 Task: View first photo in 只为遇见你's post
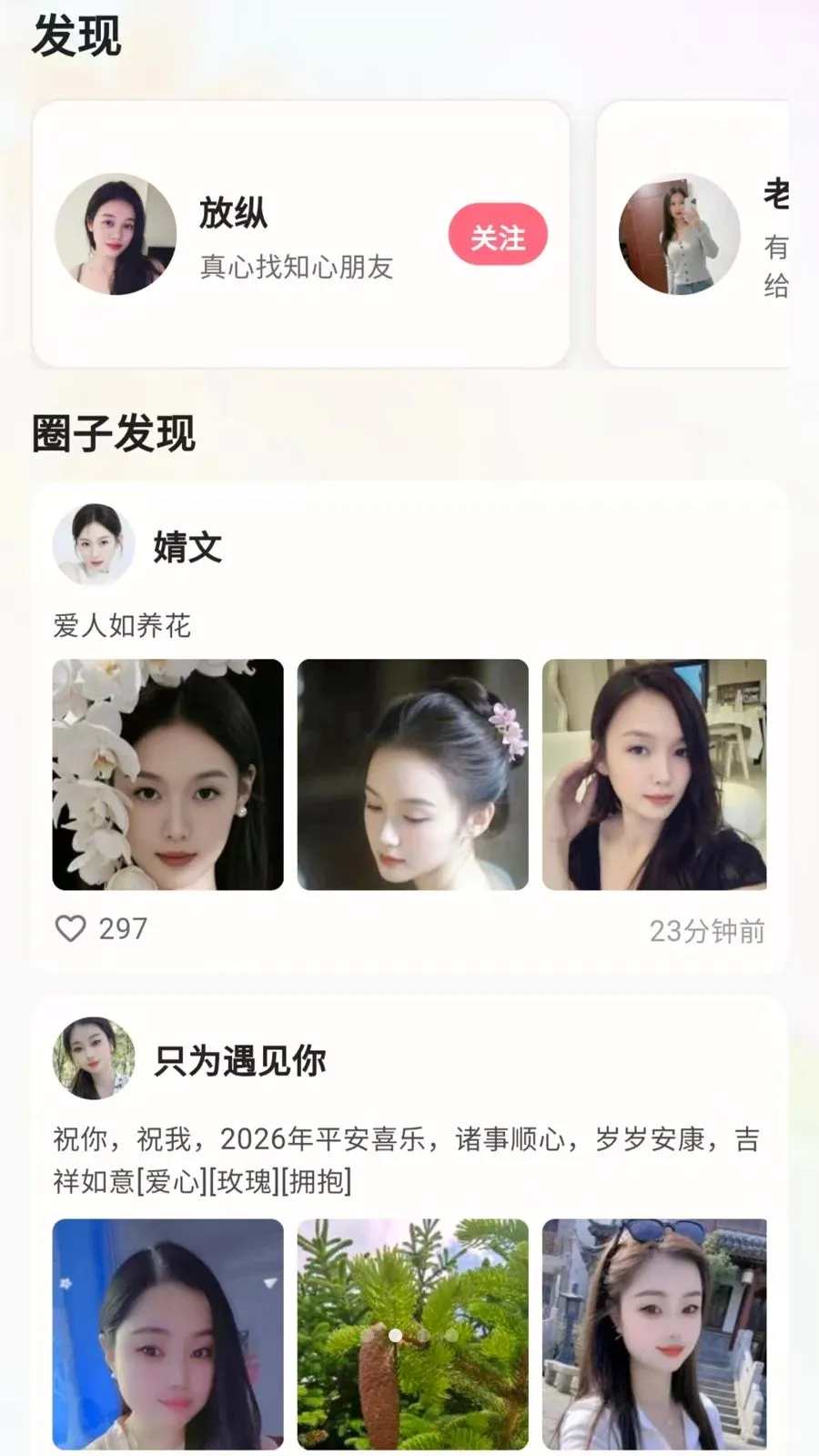[x=168, y=1334]
